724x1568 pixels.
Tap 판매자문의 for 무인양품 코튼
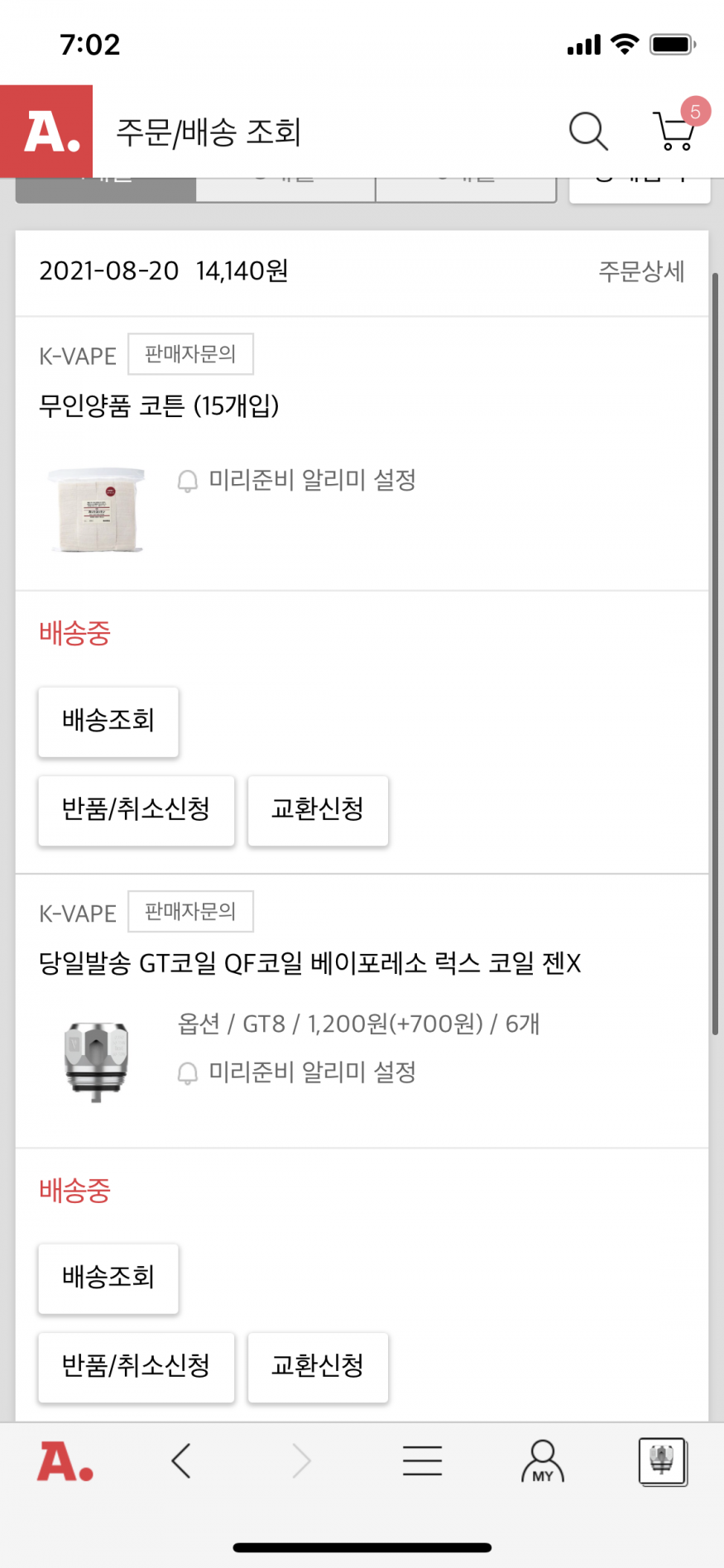coord(190,354)
